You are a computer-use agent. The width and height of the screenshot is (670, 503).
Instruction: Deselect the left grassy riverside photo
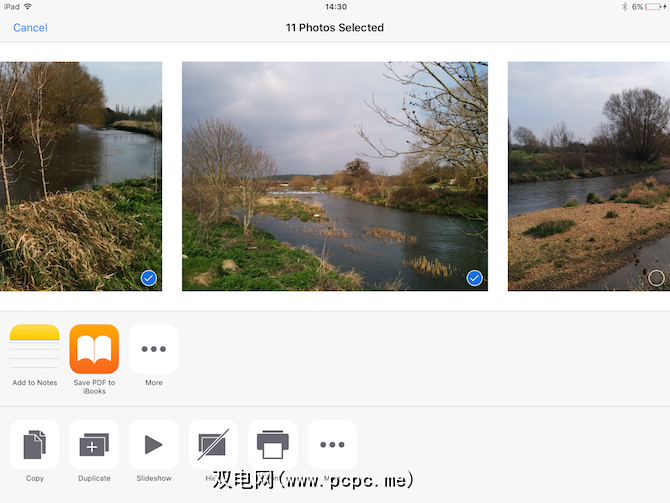click(x=148, y=278)
